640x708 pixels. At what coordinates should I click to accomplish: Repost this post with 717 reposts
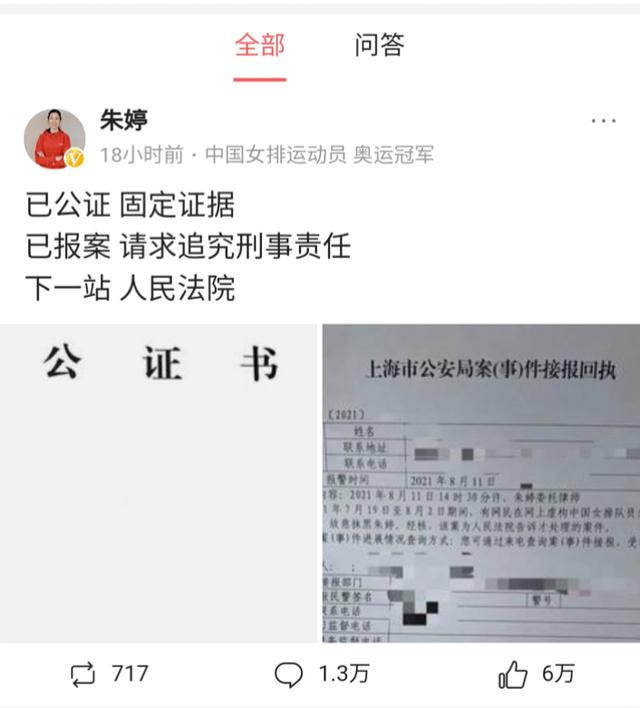pos(110,674)
